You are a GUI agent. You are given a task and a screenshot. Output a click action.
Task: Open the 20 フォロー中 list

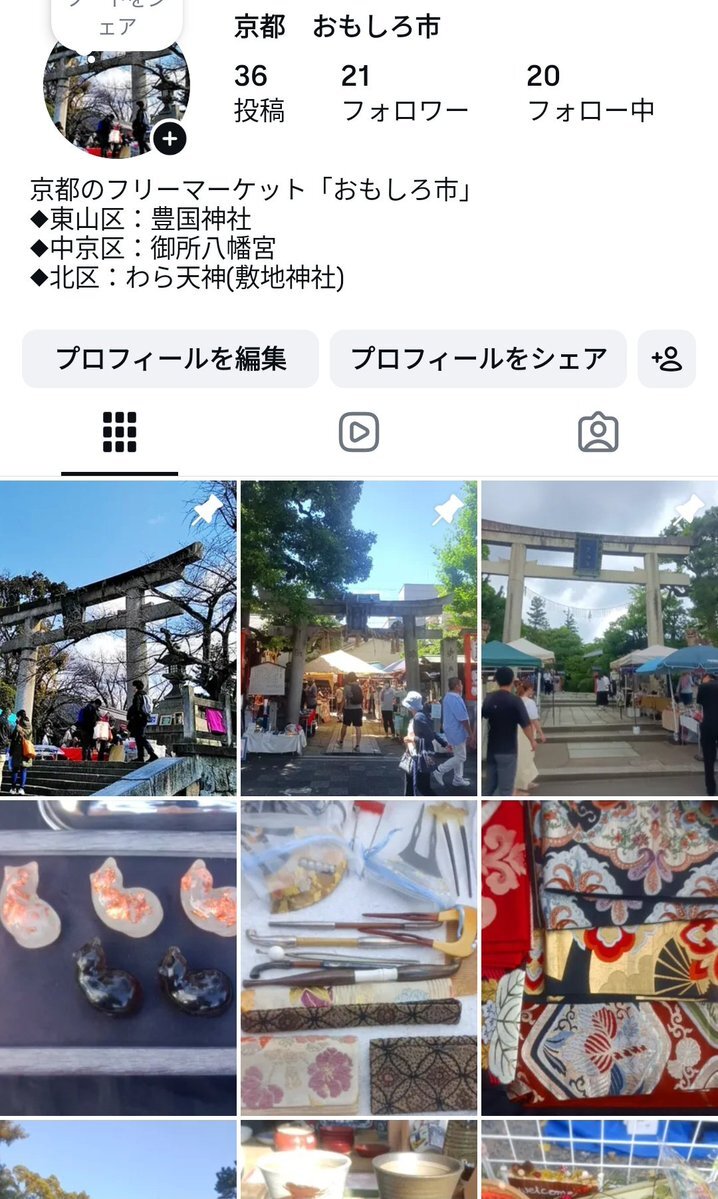pyautogui.click(x=590, y=92)
